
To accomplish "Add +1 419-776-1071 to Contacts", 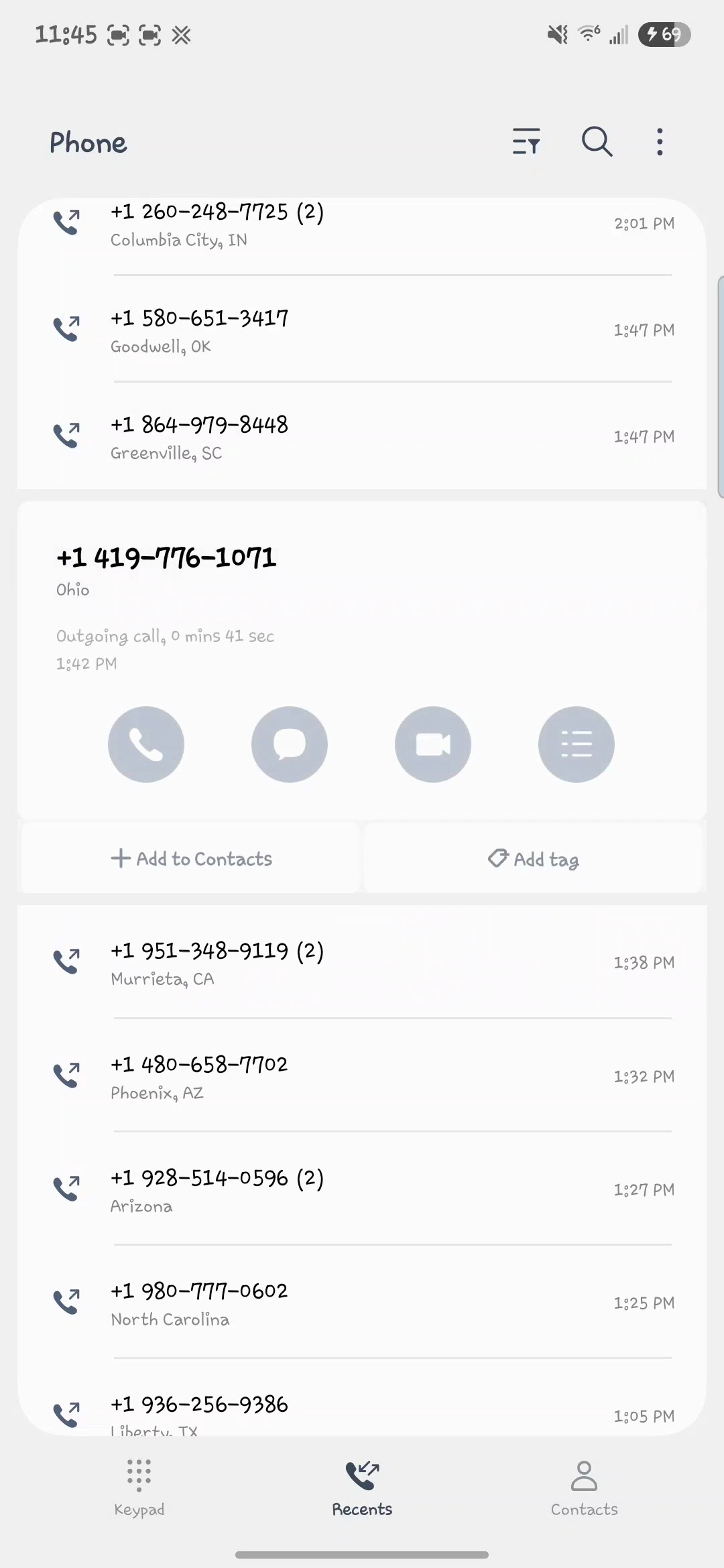I will [x=192, y=859].
